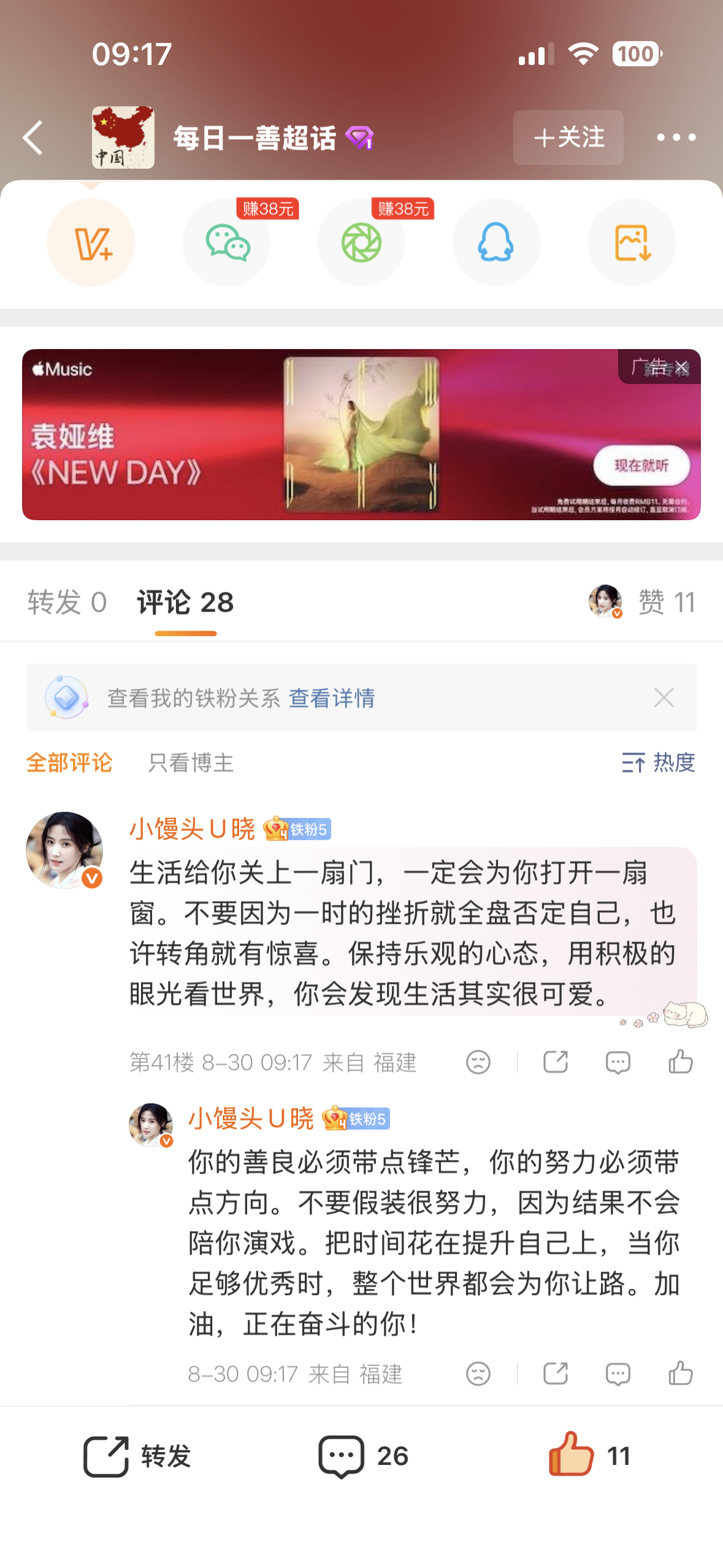Reply to the 第41楼 comment
The height and width of the screenshot is (1568, 723).
click(x=618, y=1062)
